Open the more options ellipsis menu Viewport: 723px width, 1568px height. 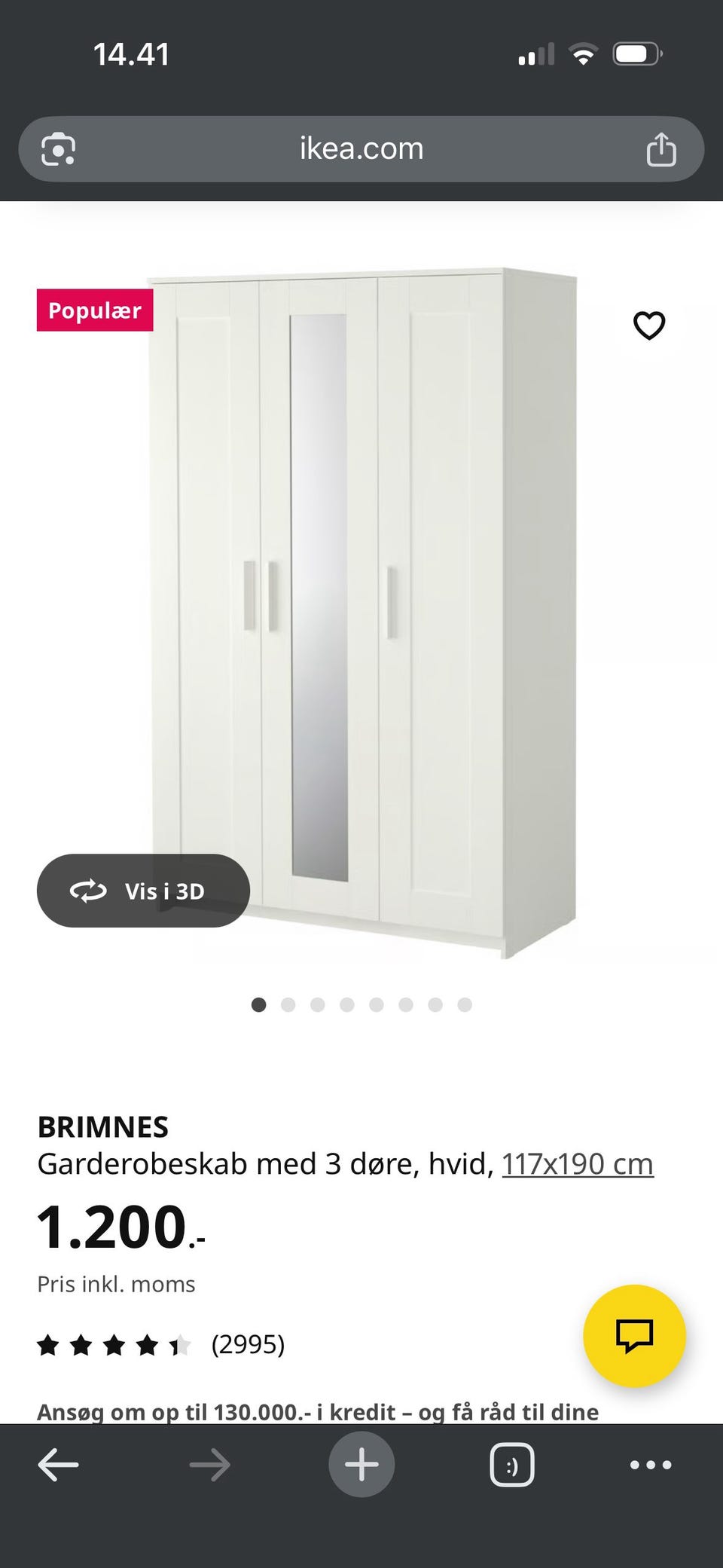click(649, 1464)
